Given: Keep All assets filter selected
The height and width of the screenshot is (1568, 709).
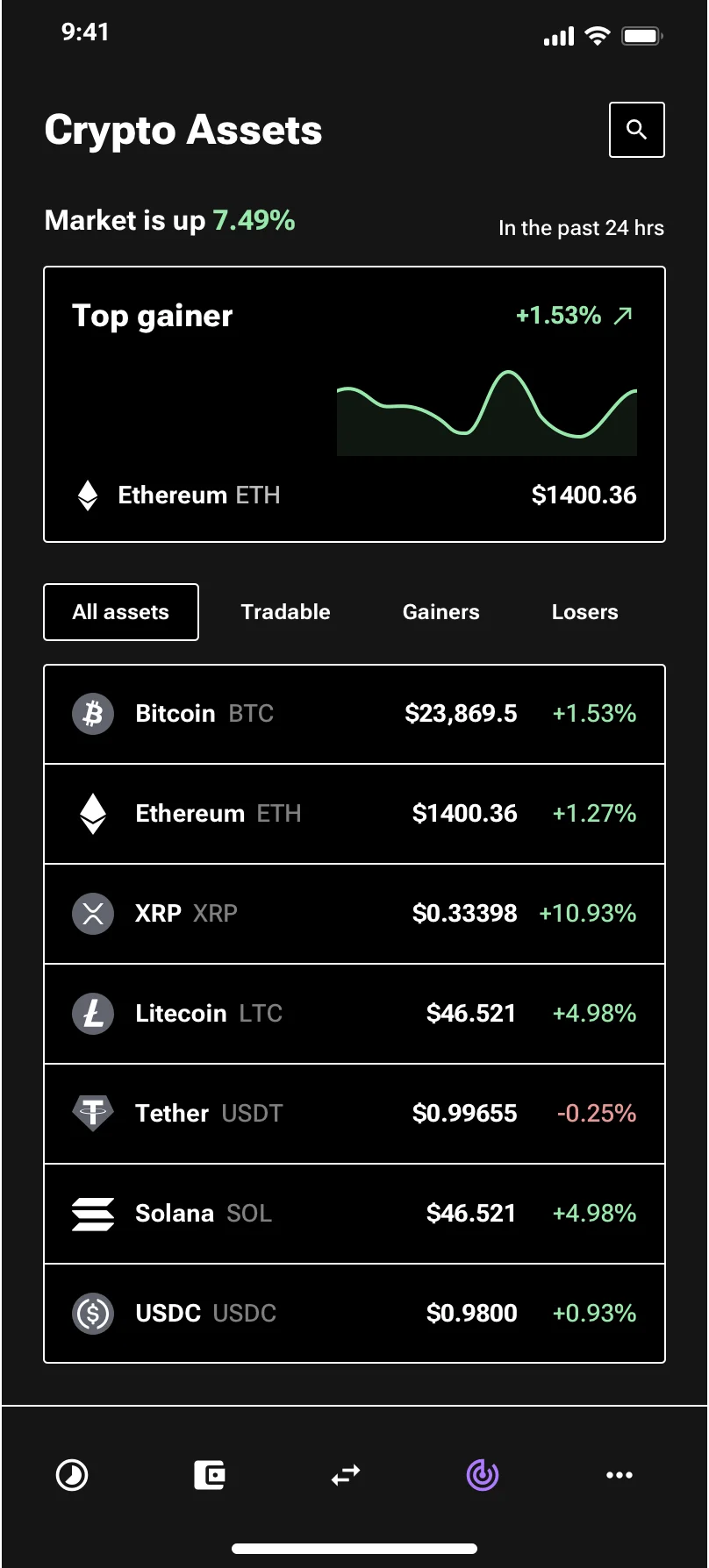Looking at the screenshot, I should 120,612.
